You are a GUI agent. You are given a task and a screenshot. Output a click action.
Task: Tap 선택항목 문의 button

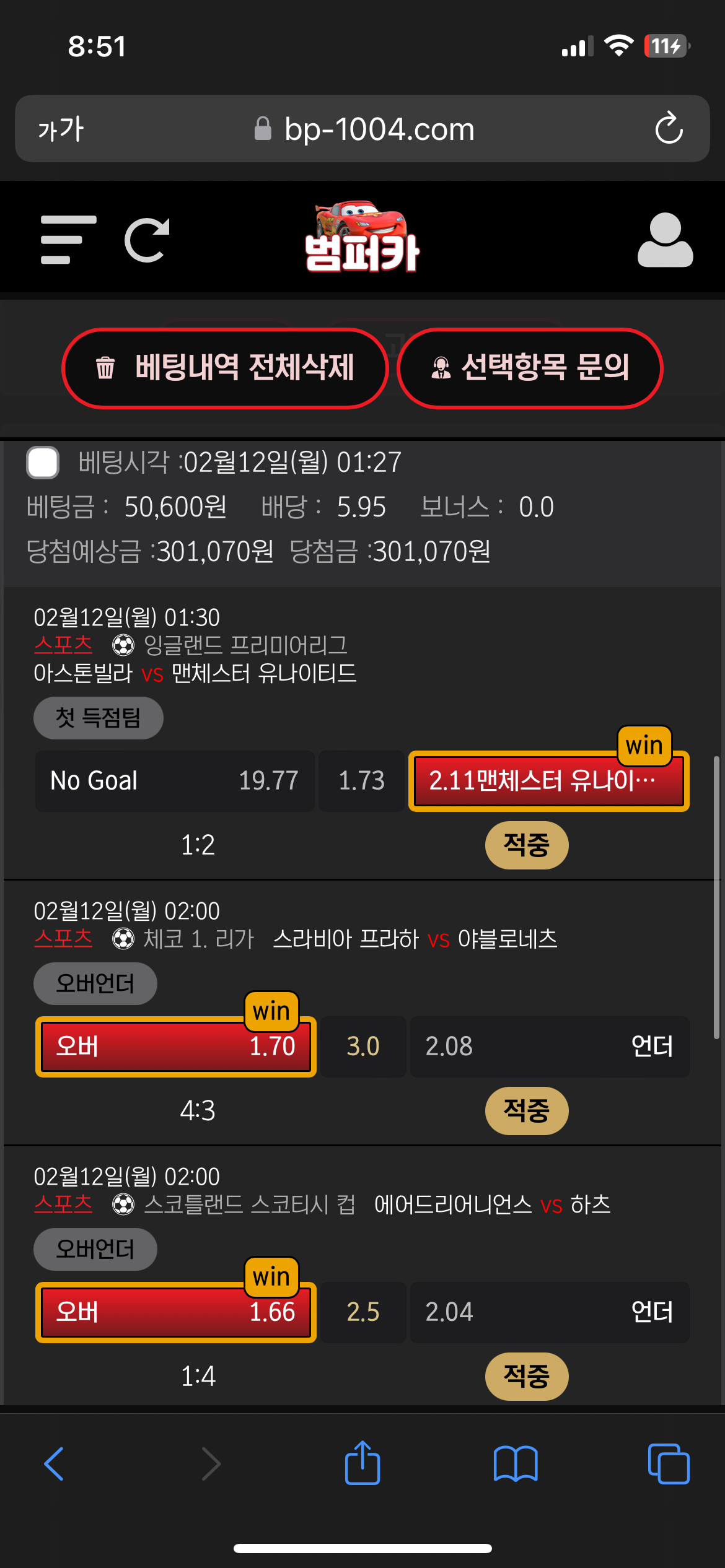[x=530, y=368]
